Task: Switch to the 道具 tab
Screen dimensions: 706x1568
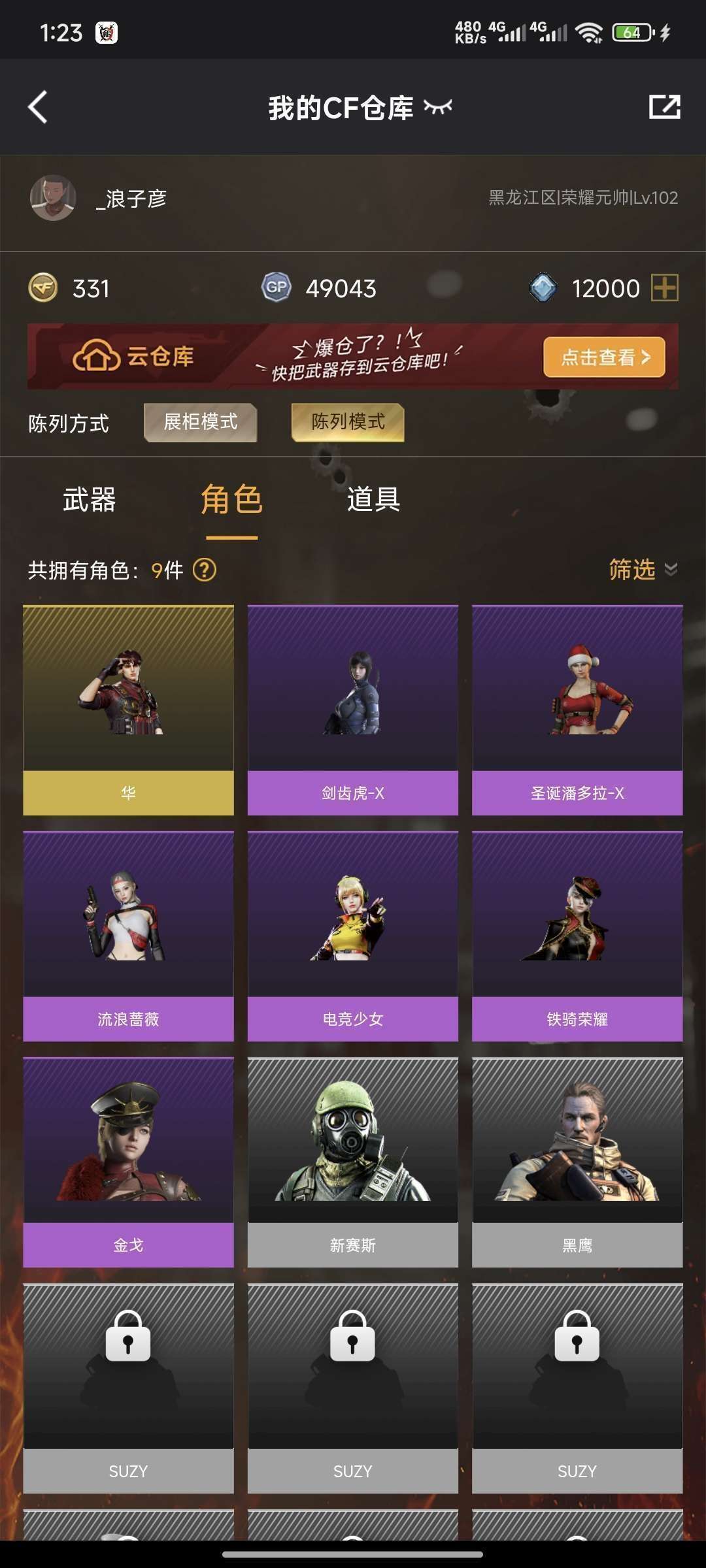Action: point(373,500)
